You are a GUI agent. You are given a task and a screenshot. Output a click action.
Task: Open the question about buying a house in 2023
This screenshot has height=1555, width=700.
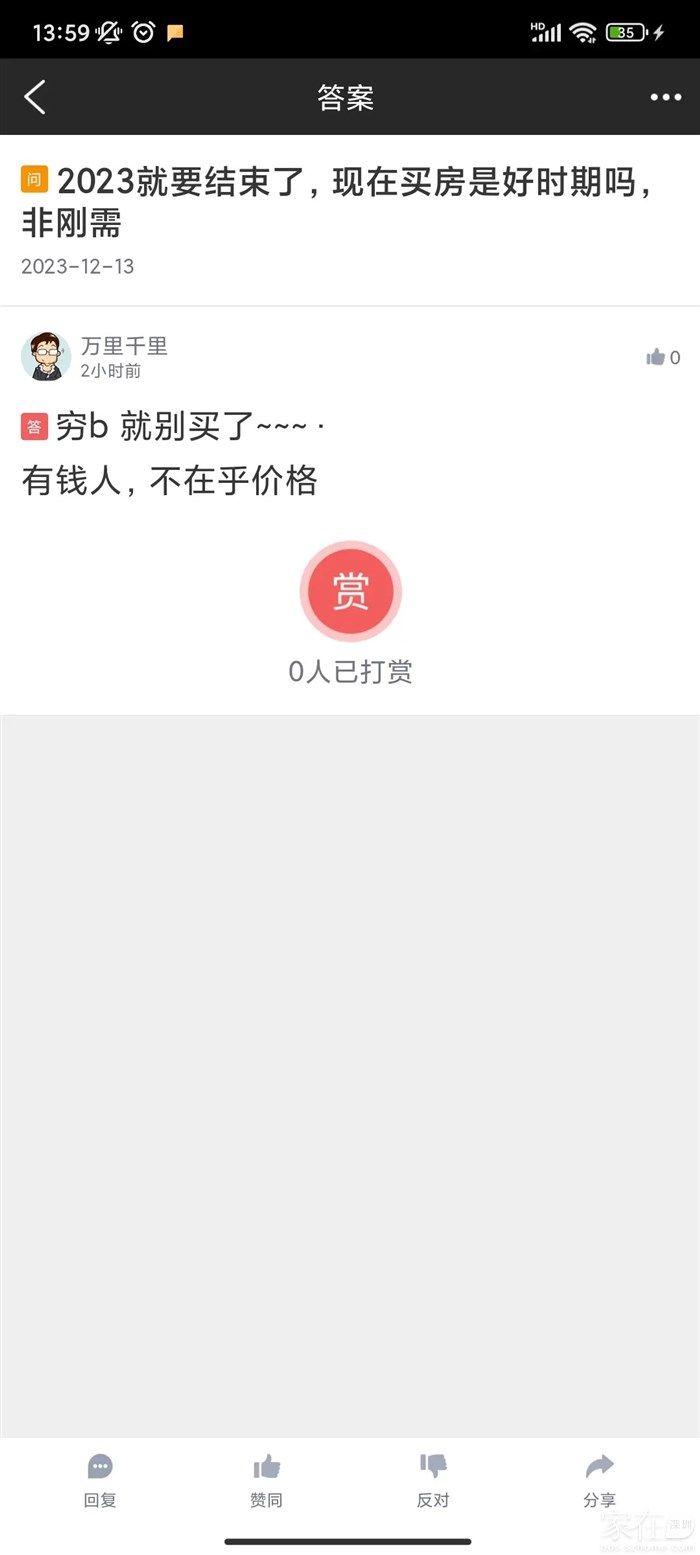click(x=340, y=202)
